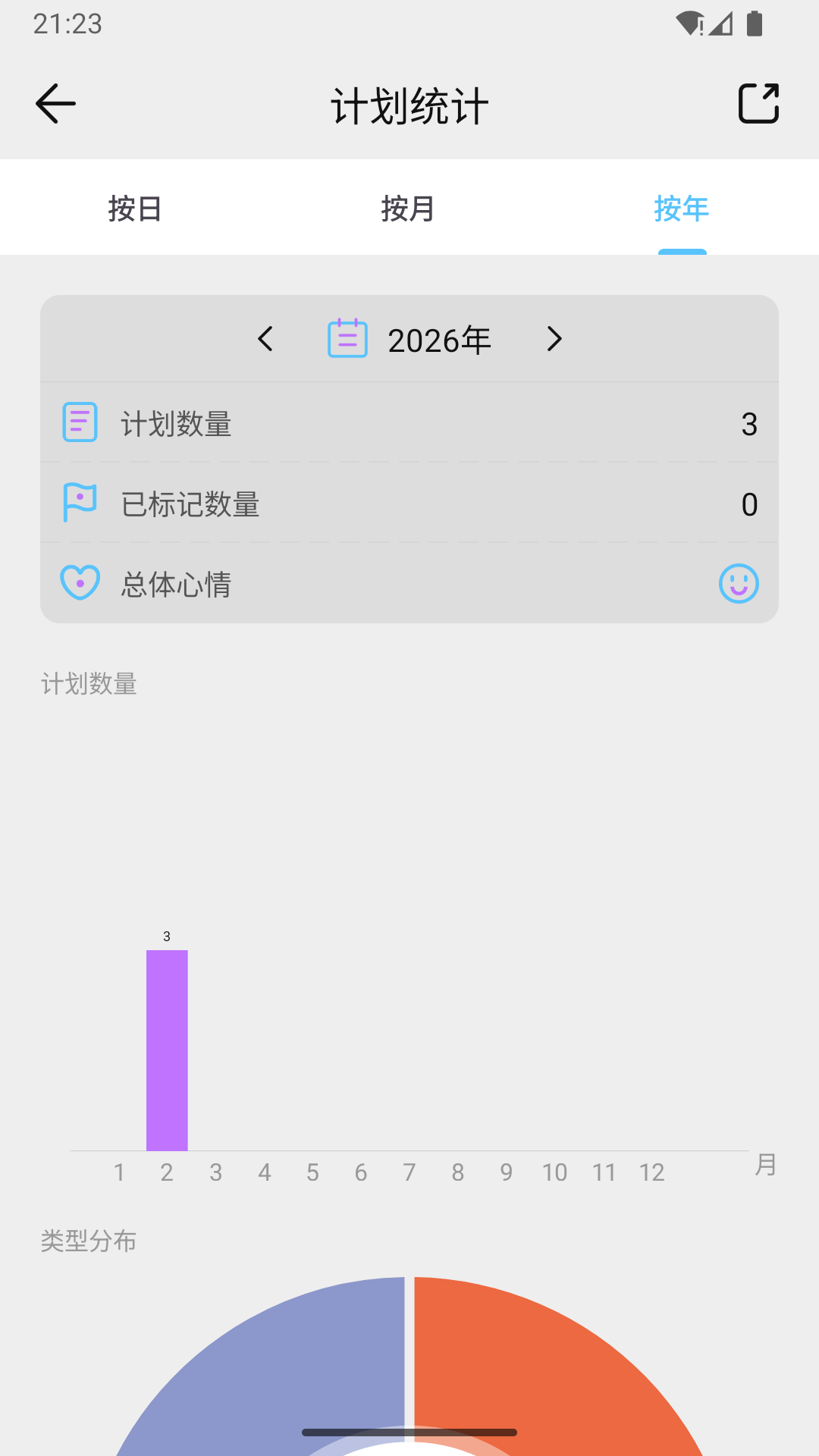Go to next year with right chevron
The height and width of the screenshot is (1456, 819).
(x=553, y=340)
